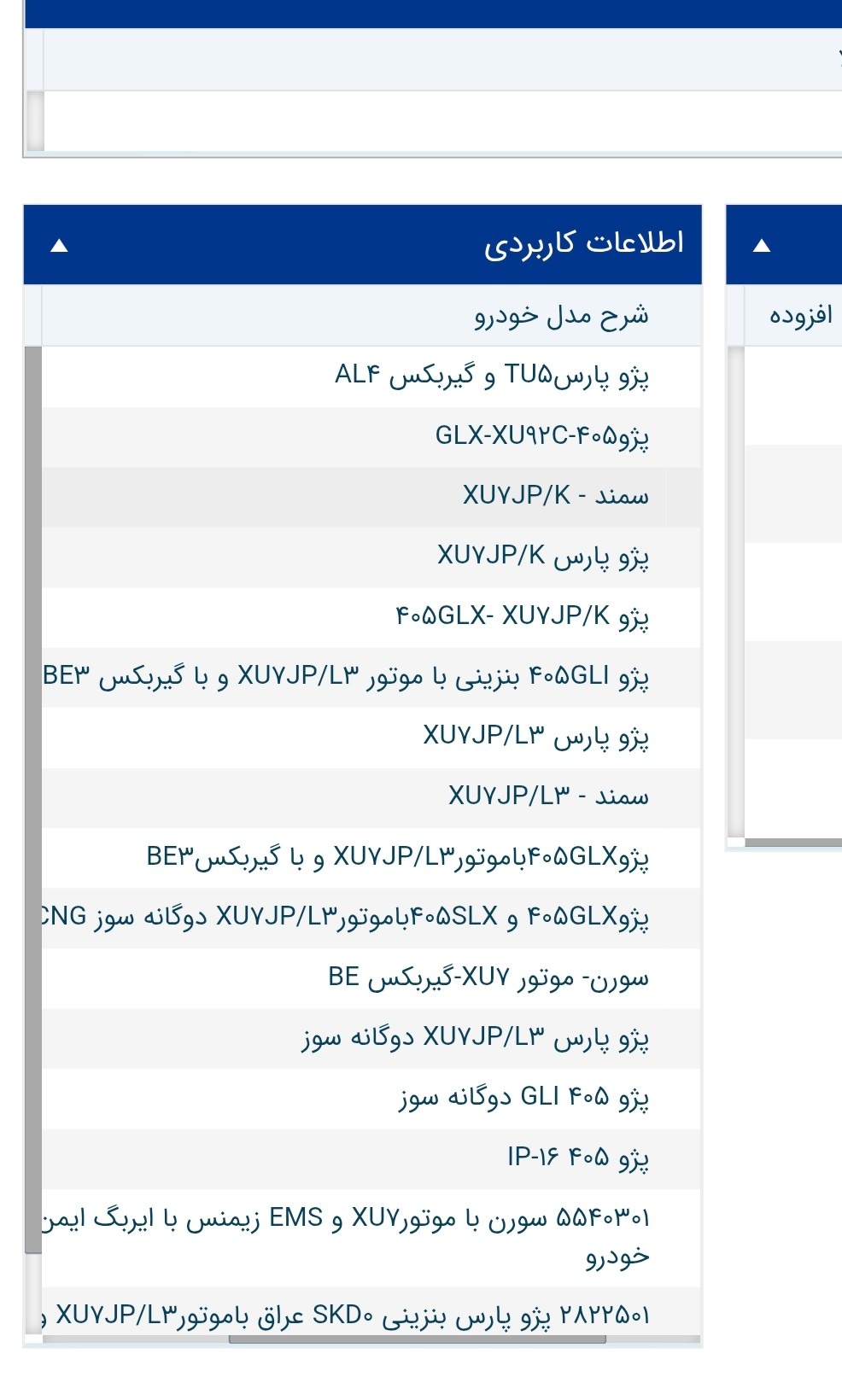Select the row پژو 405 GLI دوگانه سوز
842x1400 pixels.
click(x=371, y=1099)
